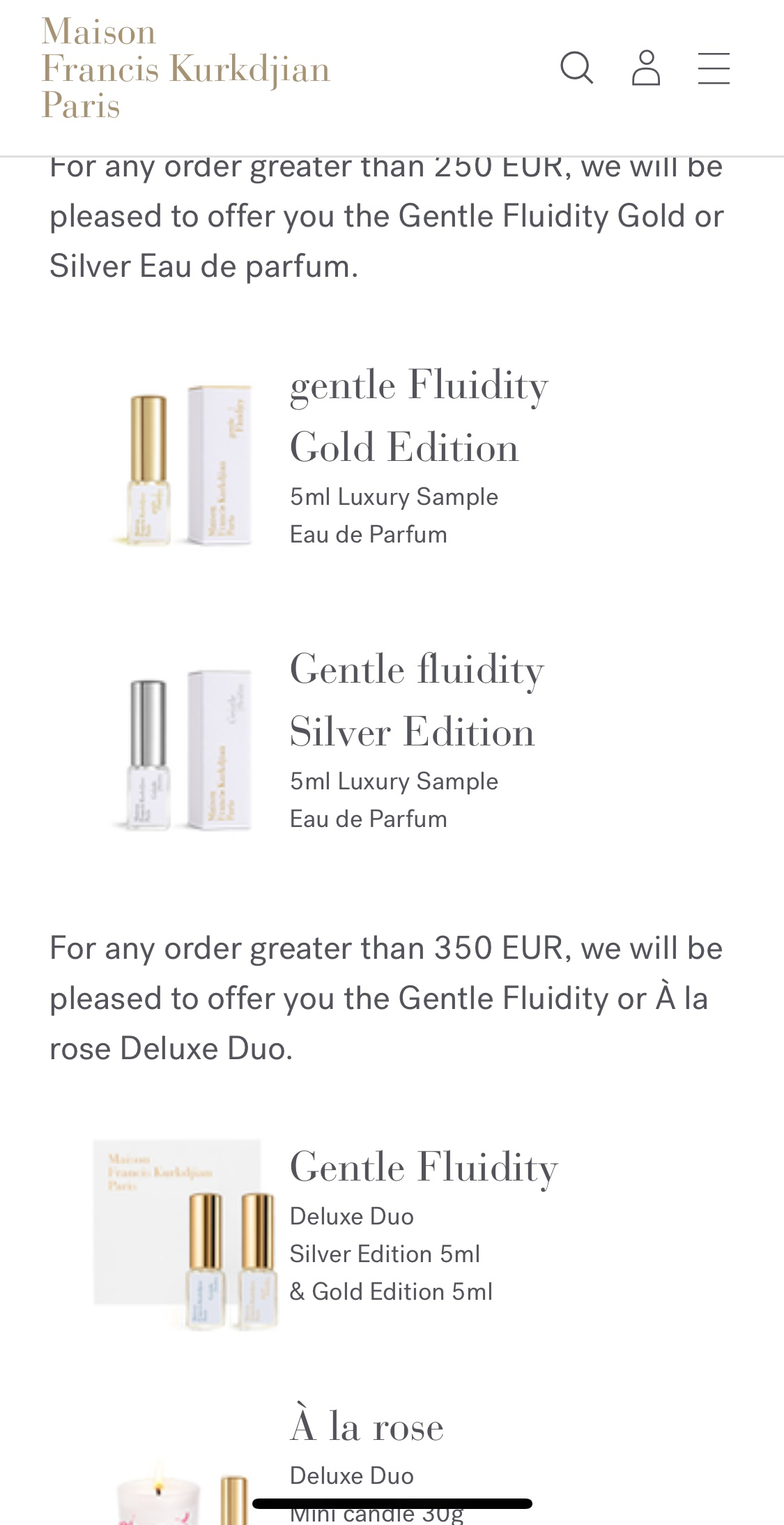Open the hamburger menu
This screenshot has height=1525, width=784.
[714, 68]
